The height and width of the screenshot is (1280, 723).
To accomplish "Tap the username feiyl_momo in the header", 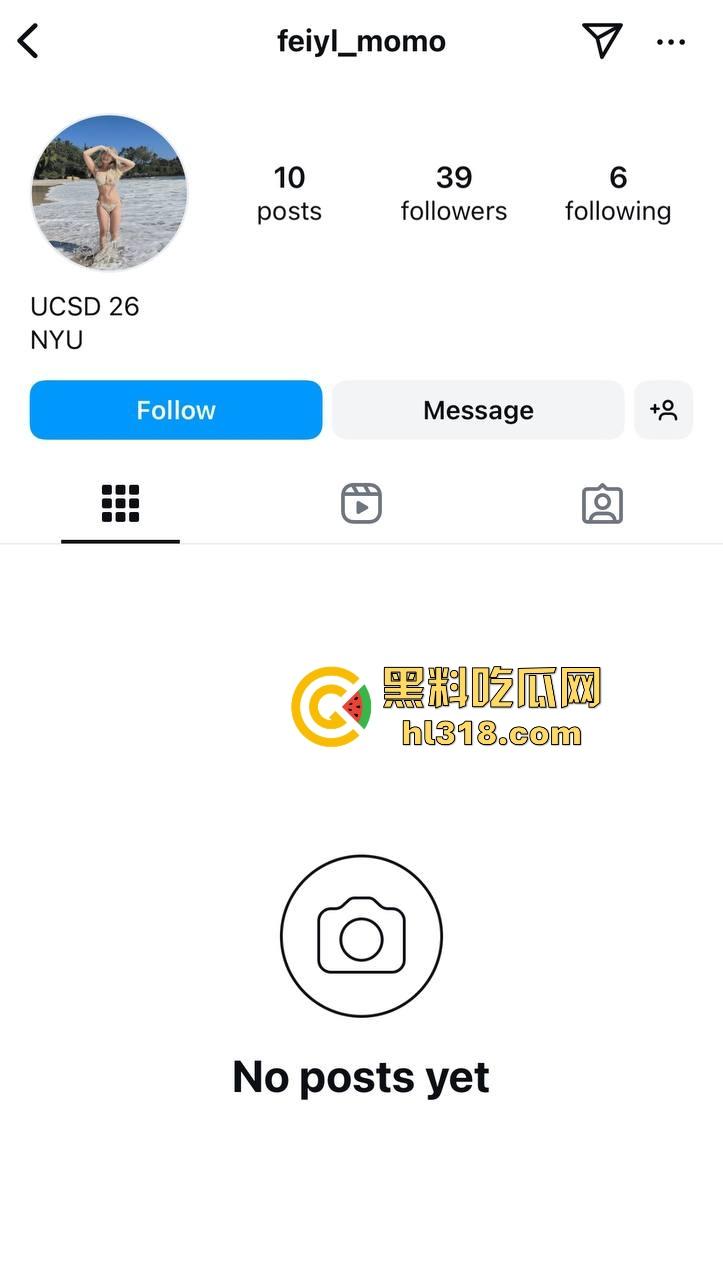I will coord(361,41).
